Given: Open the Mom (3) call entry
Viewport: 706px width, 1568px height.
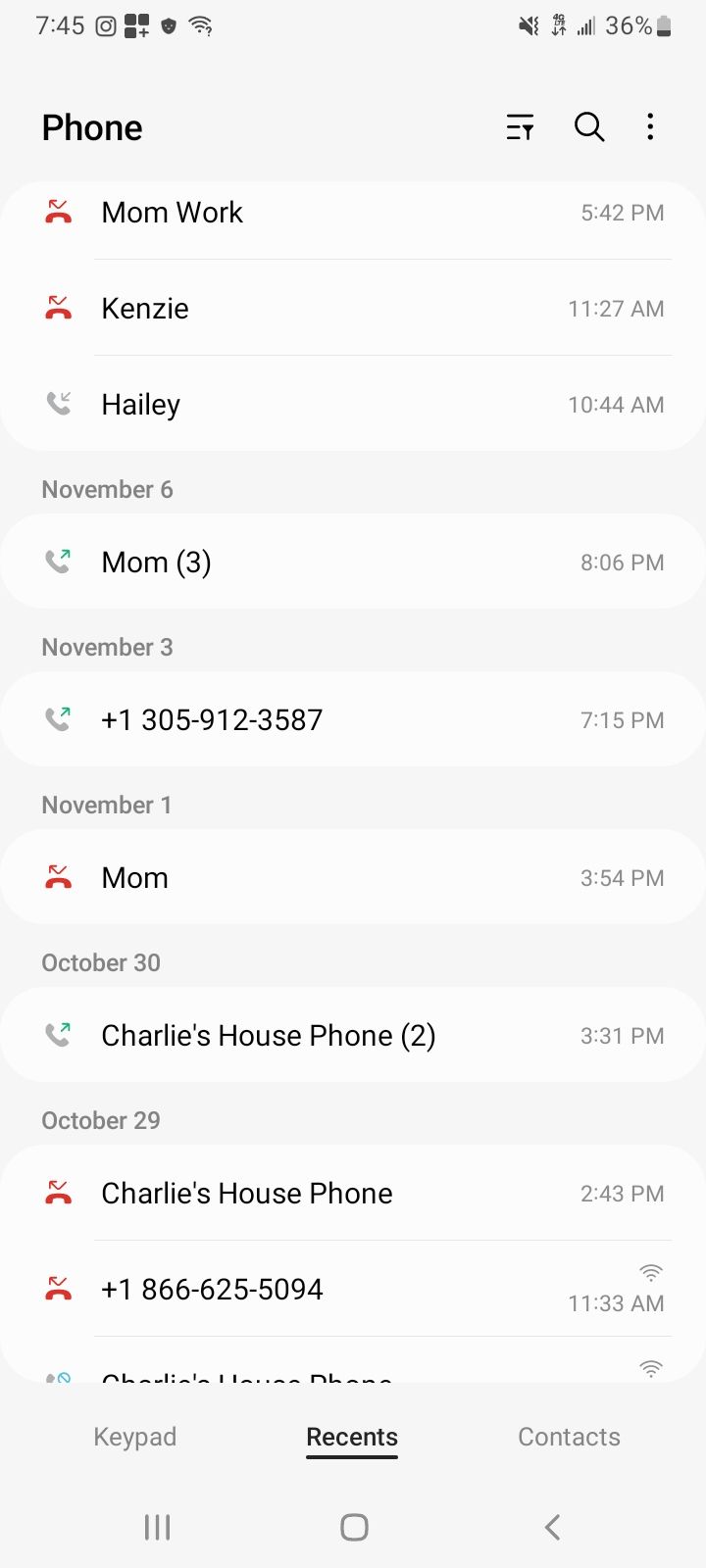Looking at the screenshot, I should pyautogui.click(x=353, y=563).
